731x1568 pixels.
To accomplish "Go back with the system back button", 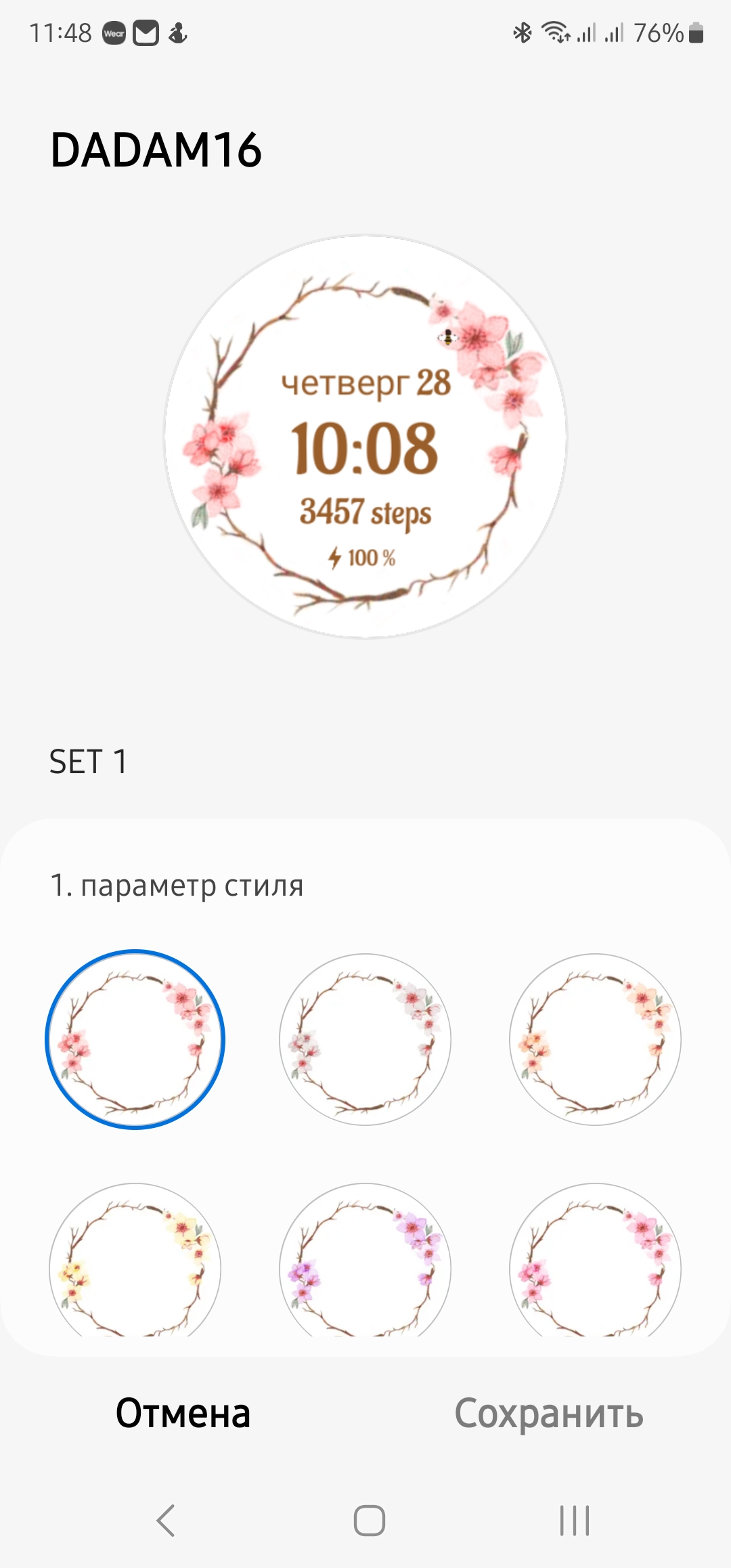I will [166, 1521].
